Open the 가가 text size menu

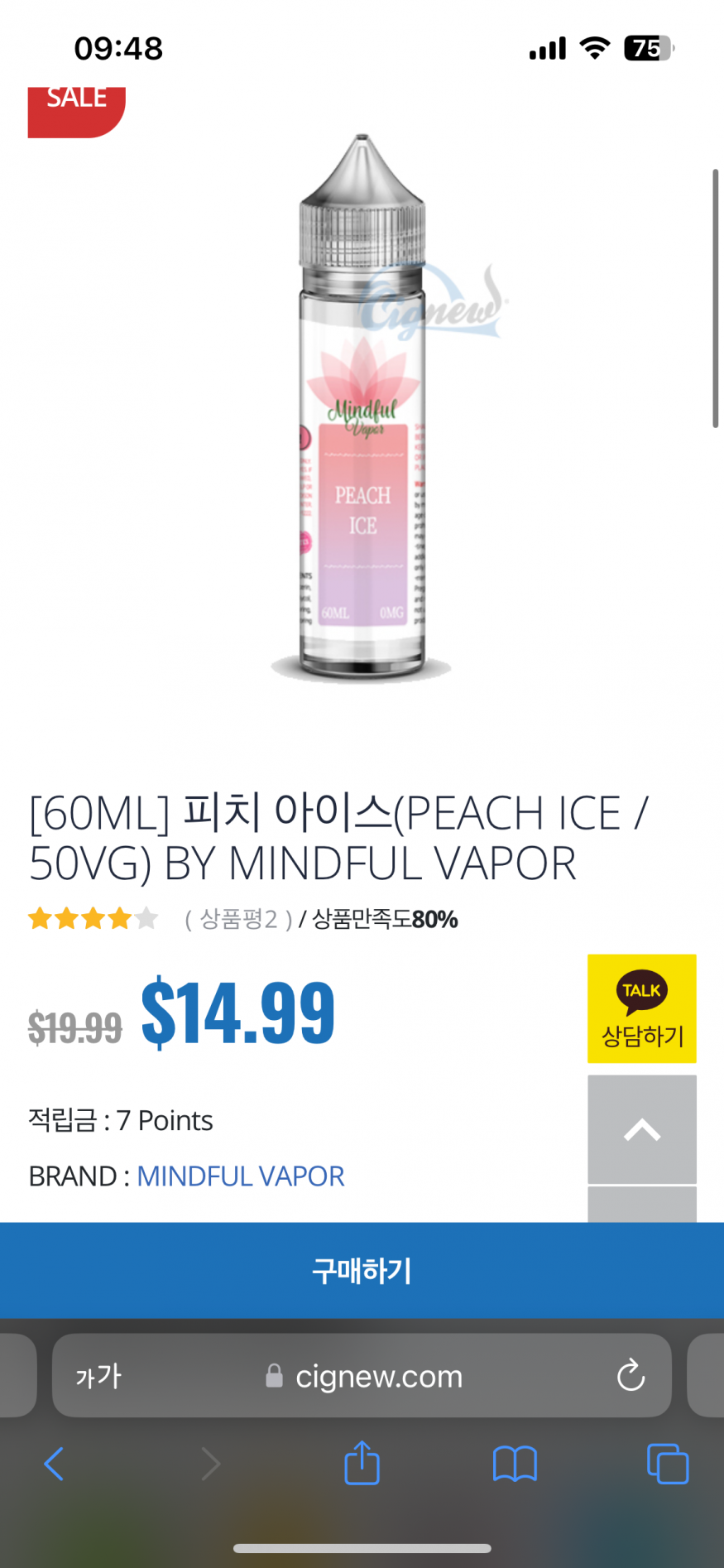pos(98,1376)
